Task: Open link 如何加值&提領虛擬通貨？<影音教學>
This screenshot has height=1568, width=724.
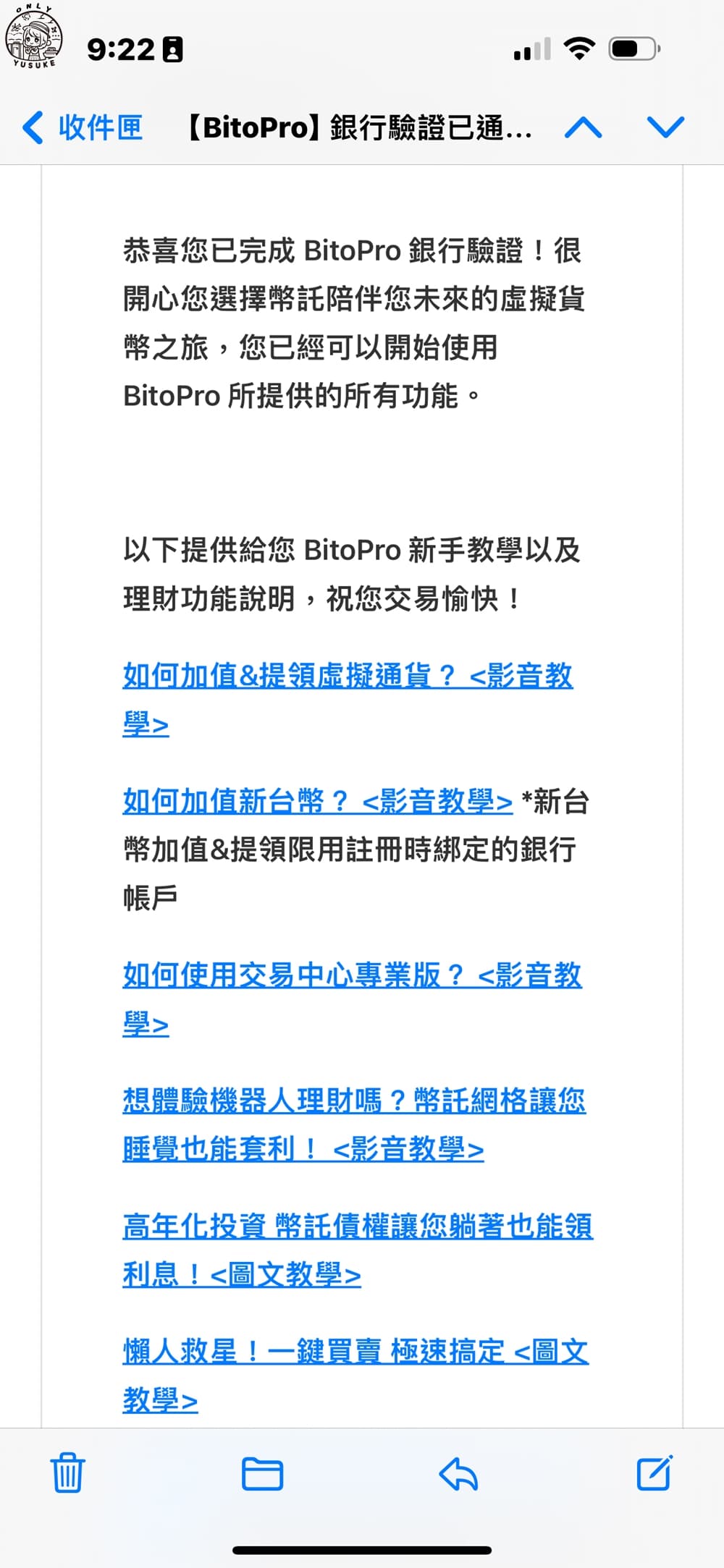Action: pyautogui.click(x=348, y=677)
